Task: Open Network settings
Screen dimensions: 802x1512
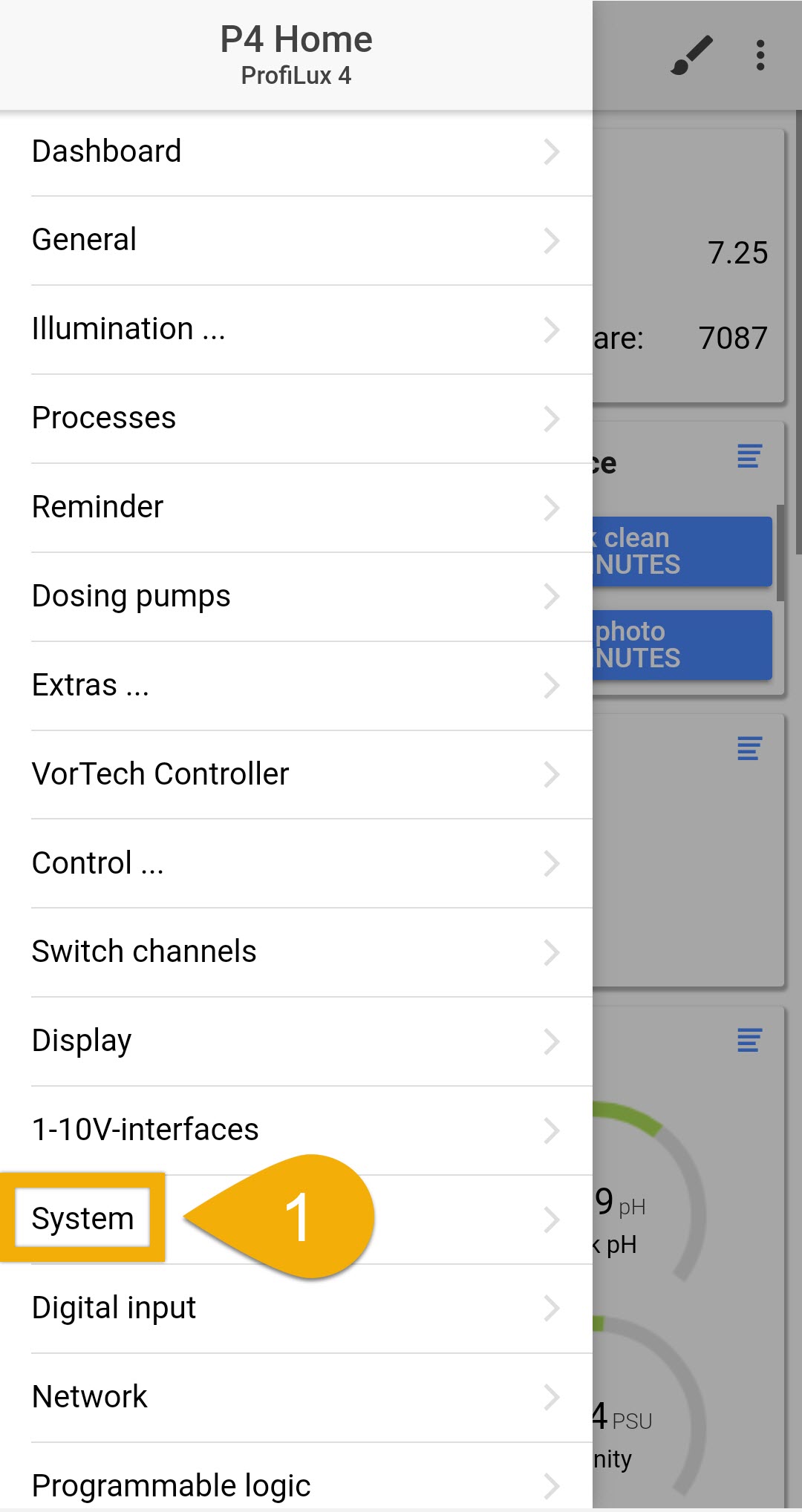Action: (296, 1398)
